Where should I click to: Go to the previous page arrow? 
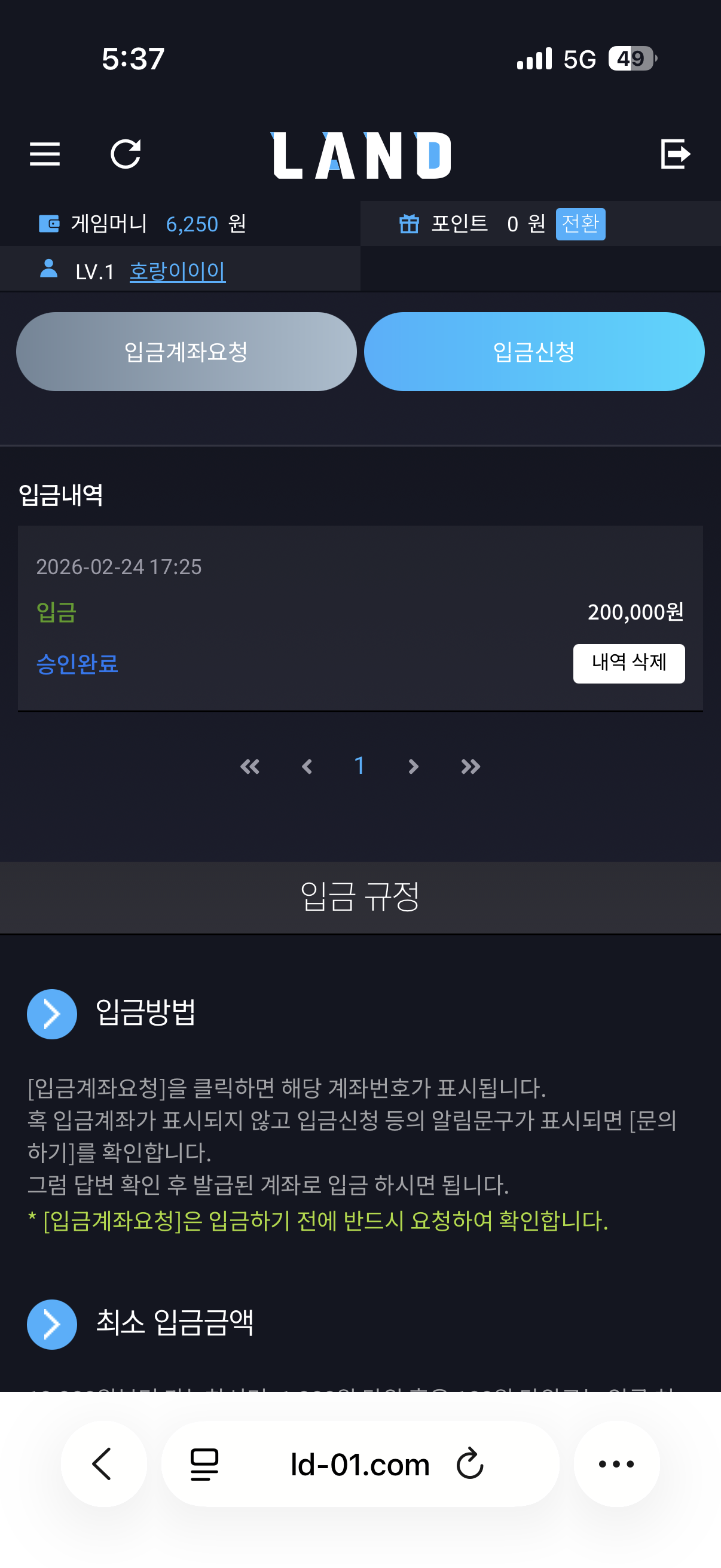coord(307,766)
